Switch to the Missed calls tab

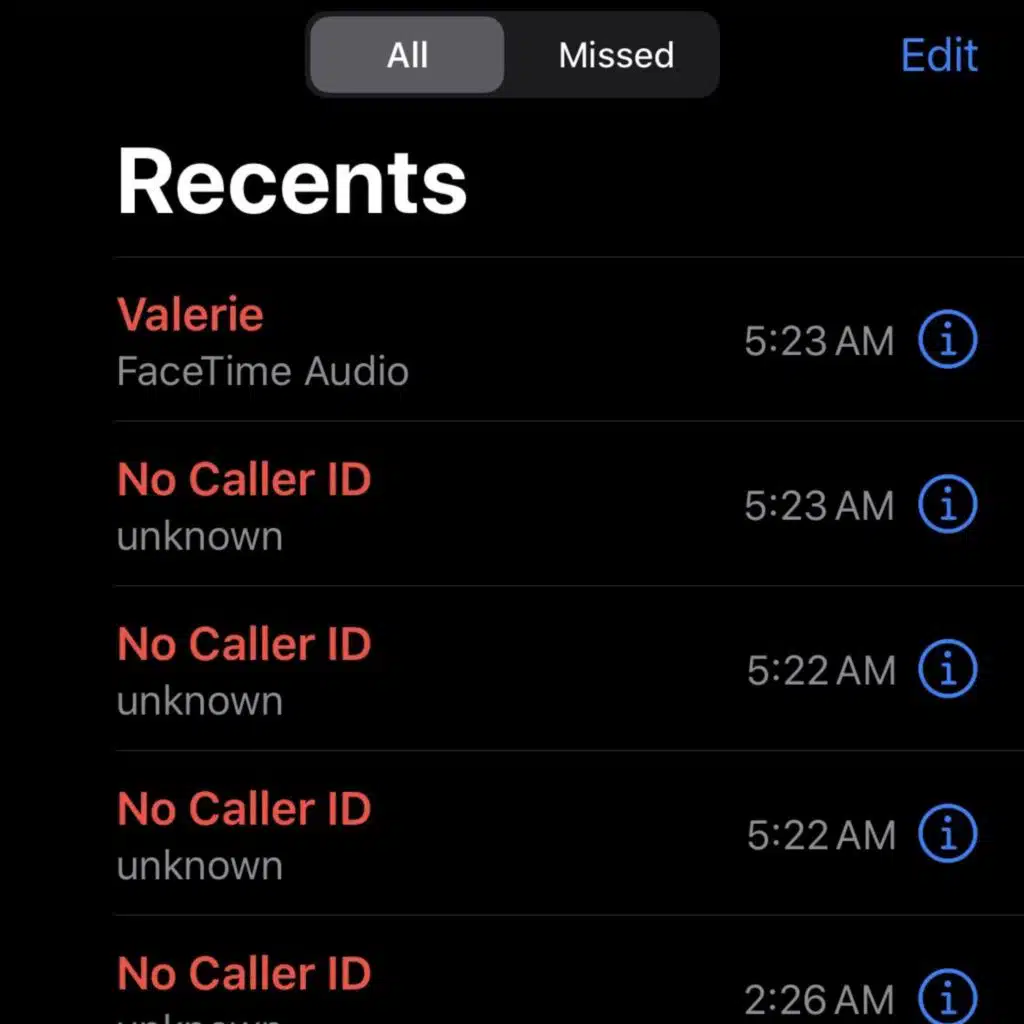(x=615, y=55)
